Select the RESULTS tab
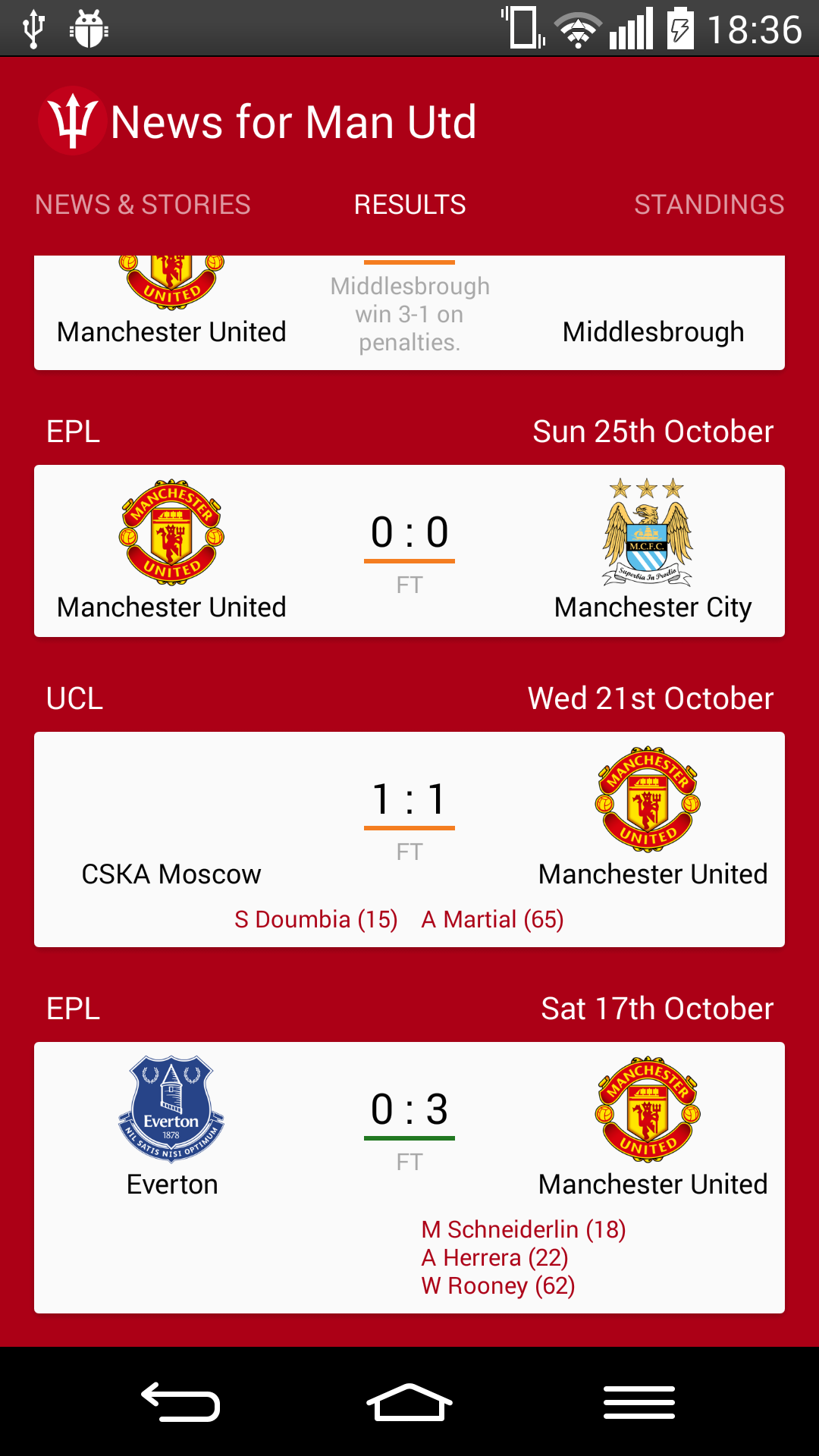The image size is (819, 1456). (409, 203)
